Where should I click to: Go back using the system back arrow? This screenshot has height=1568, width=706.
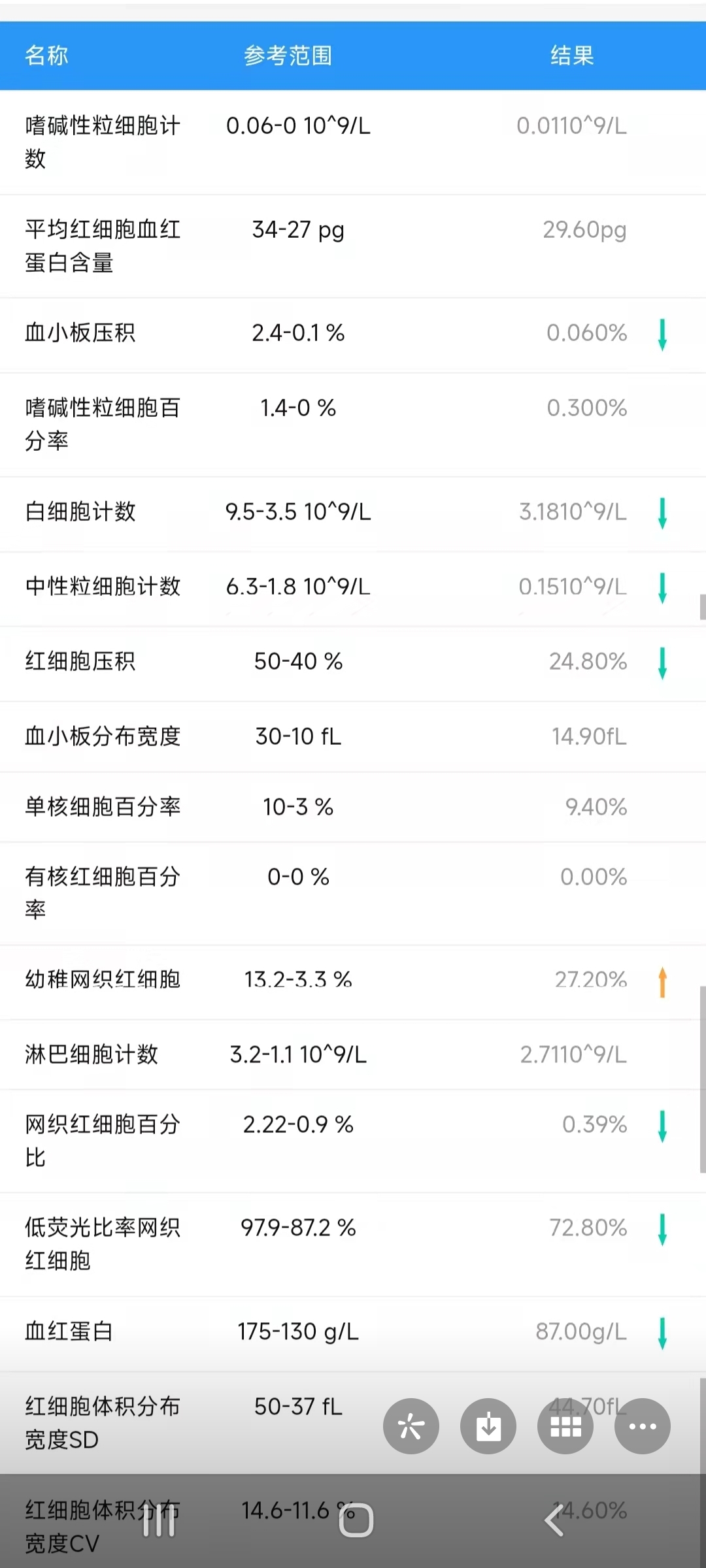(554, 1520)
